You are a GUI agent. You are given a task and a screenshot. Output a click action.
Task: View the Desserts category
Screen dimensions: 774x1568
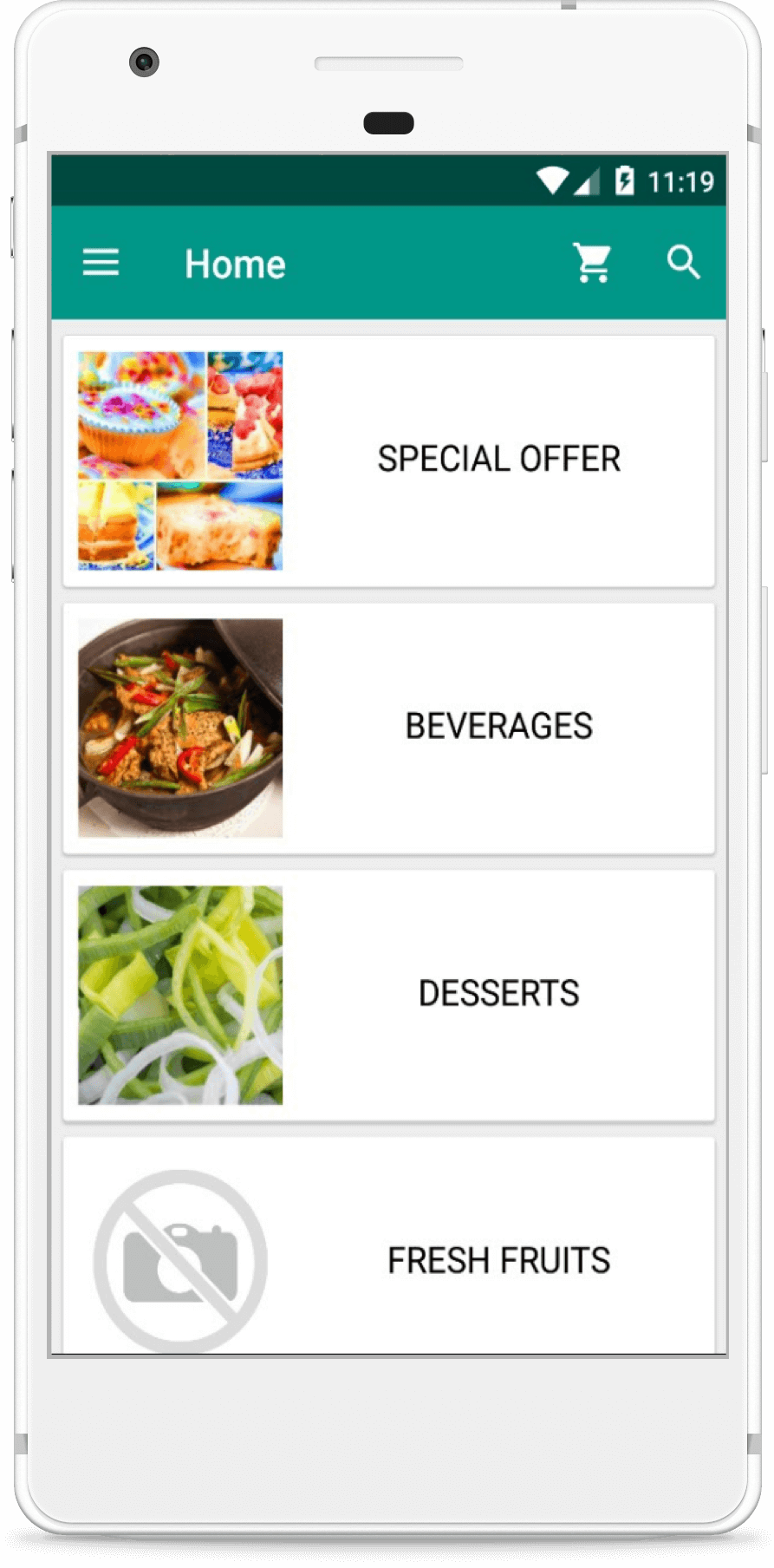[x=388, y=996]
